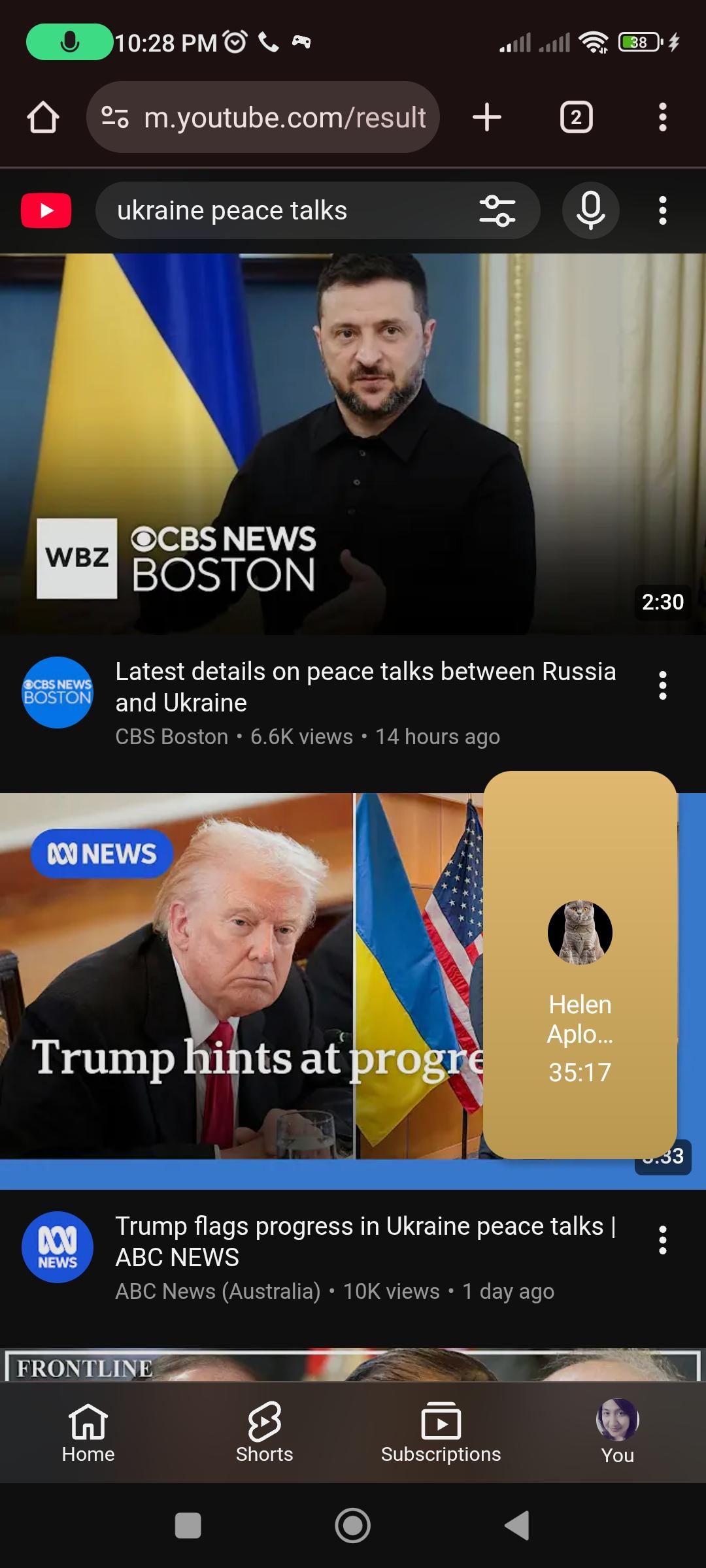Screen dimensions: 706x1568
Task: Tap the YouTube logo
Action: coord(46,211)
